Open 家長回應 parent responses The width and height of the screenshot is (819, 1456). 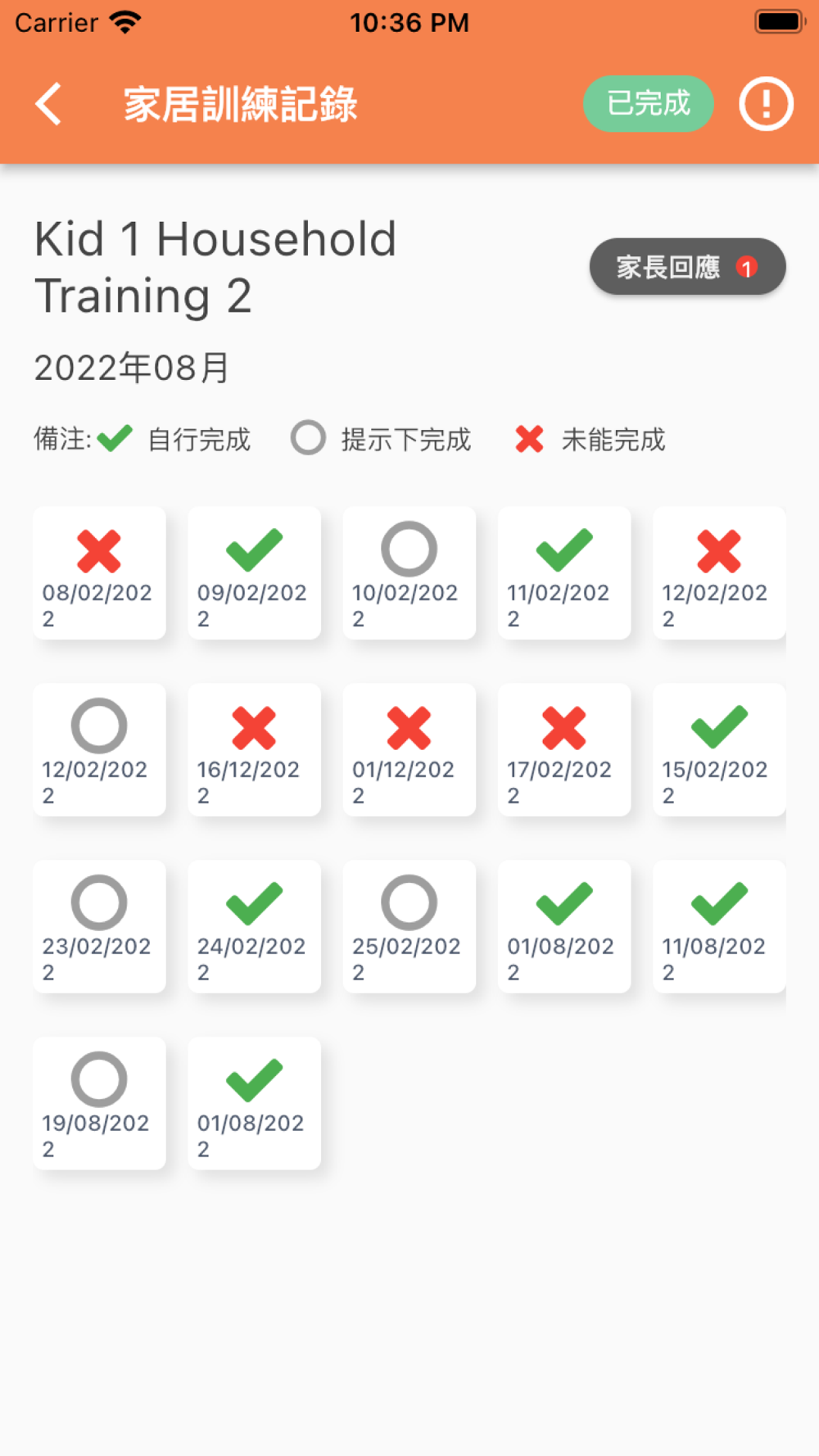click(687, 267)
